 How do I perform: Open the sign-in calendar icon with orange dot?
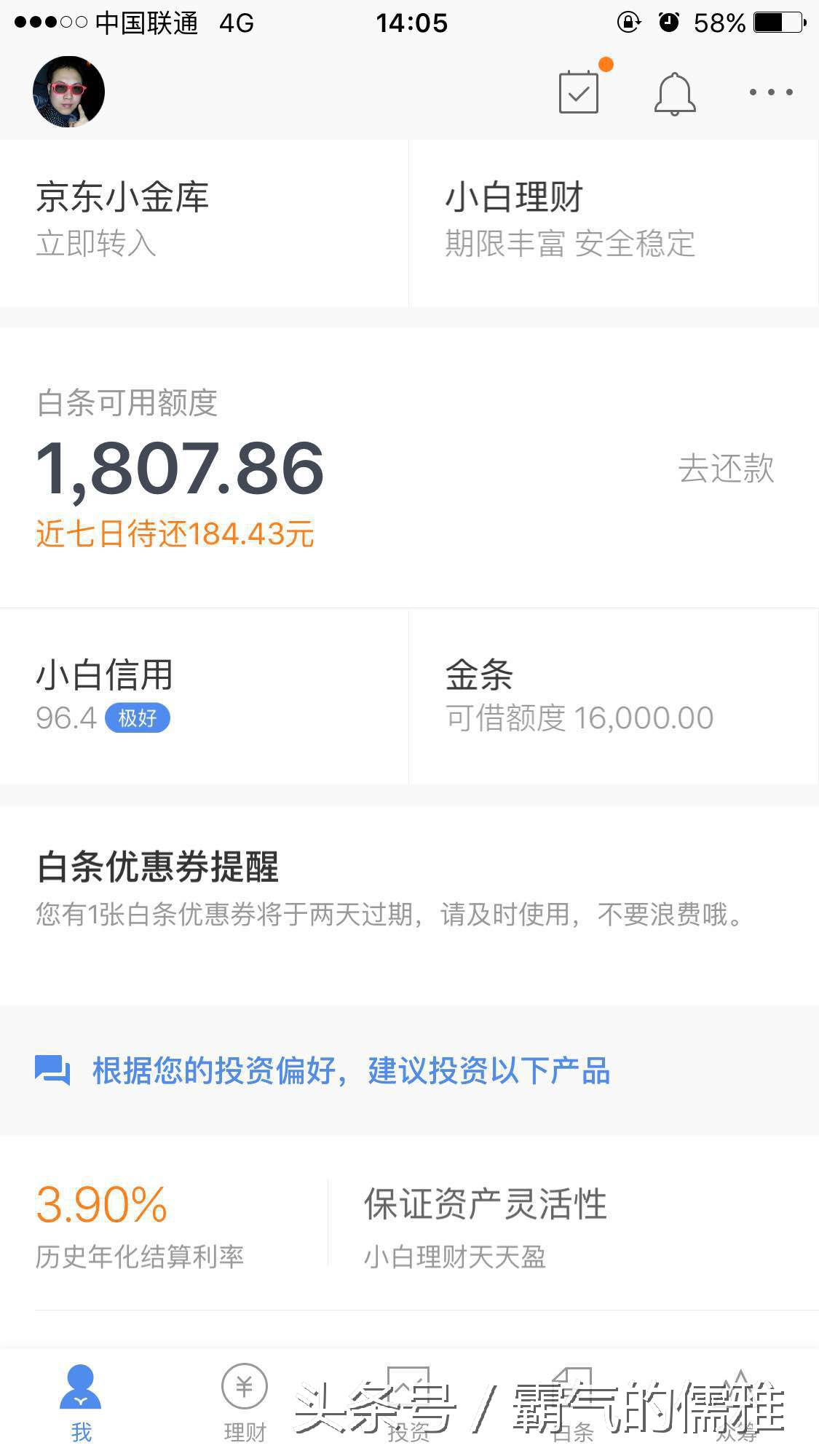pyautogui.click(x=579, y=92)
